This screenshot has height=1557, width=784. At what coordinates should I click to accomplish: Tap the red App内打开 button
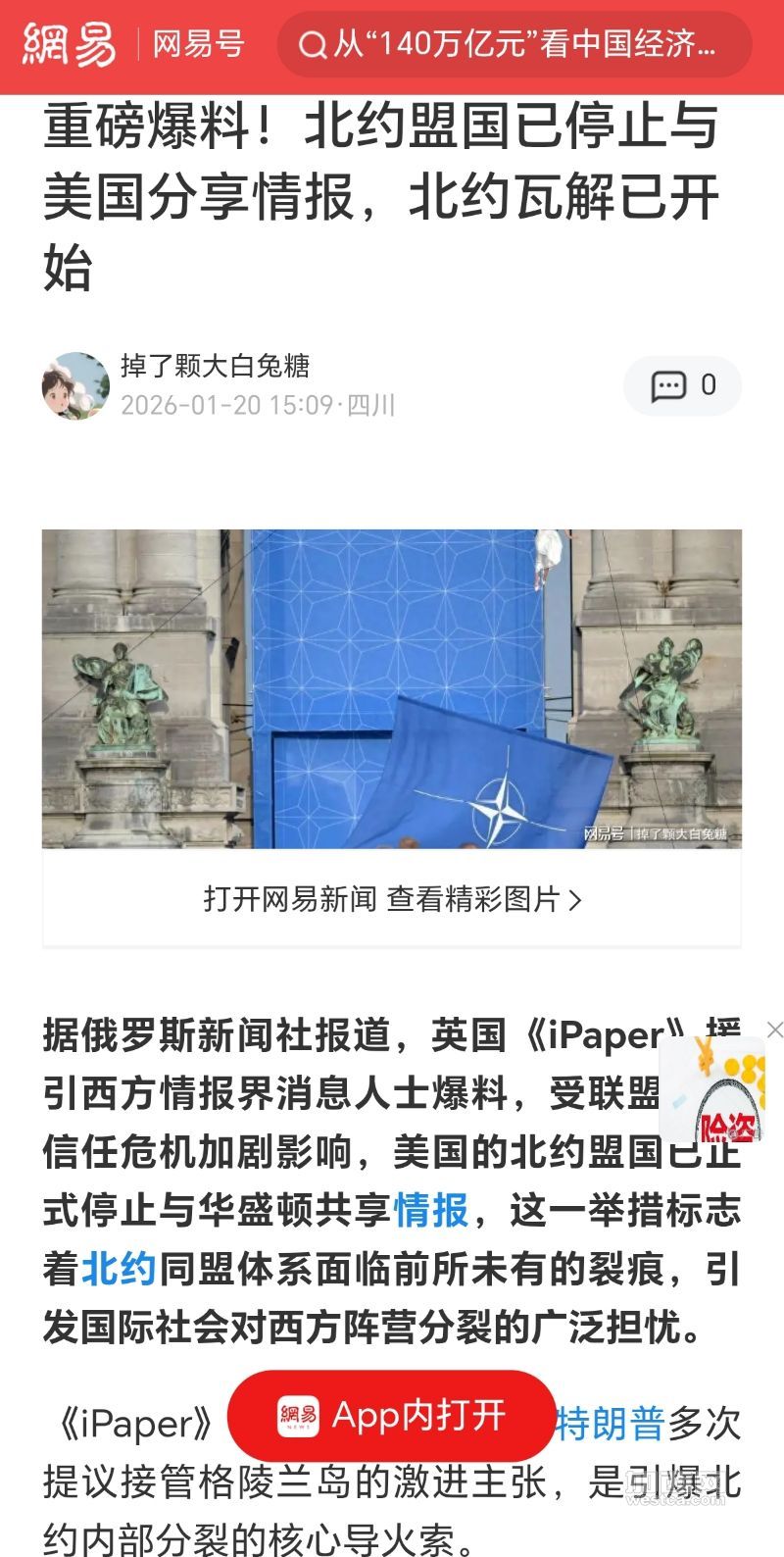(x=391, y=1415)
